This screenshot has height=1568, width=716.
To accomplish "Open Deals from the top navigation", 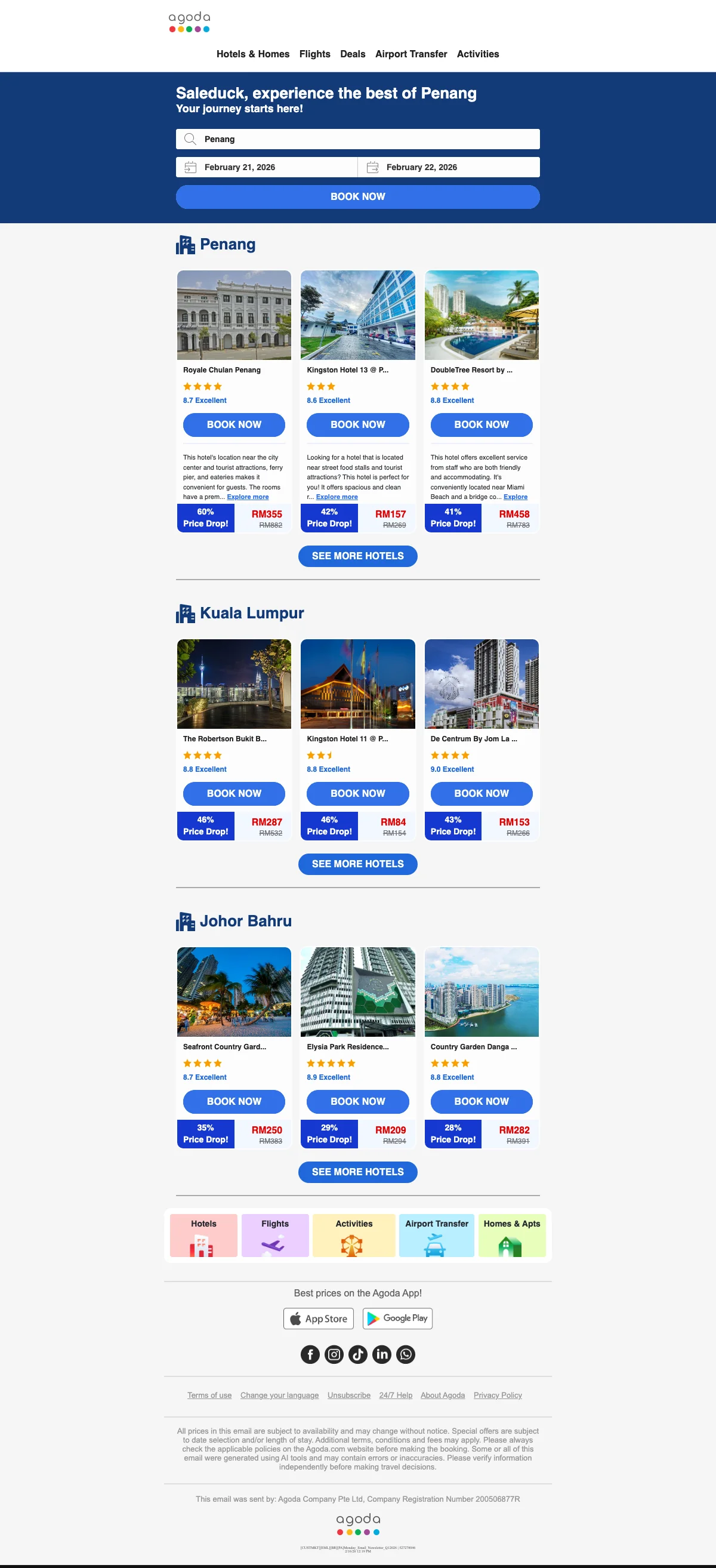I will (x=352, y=54).
